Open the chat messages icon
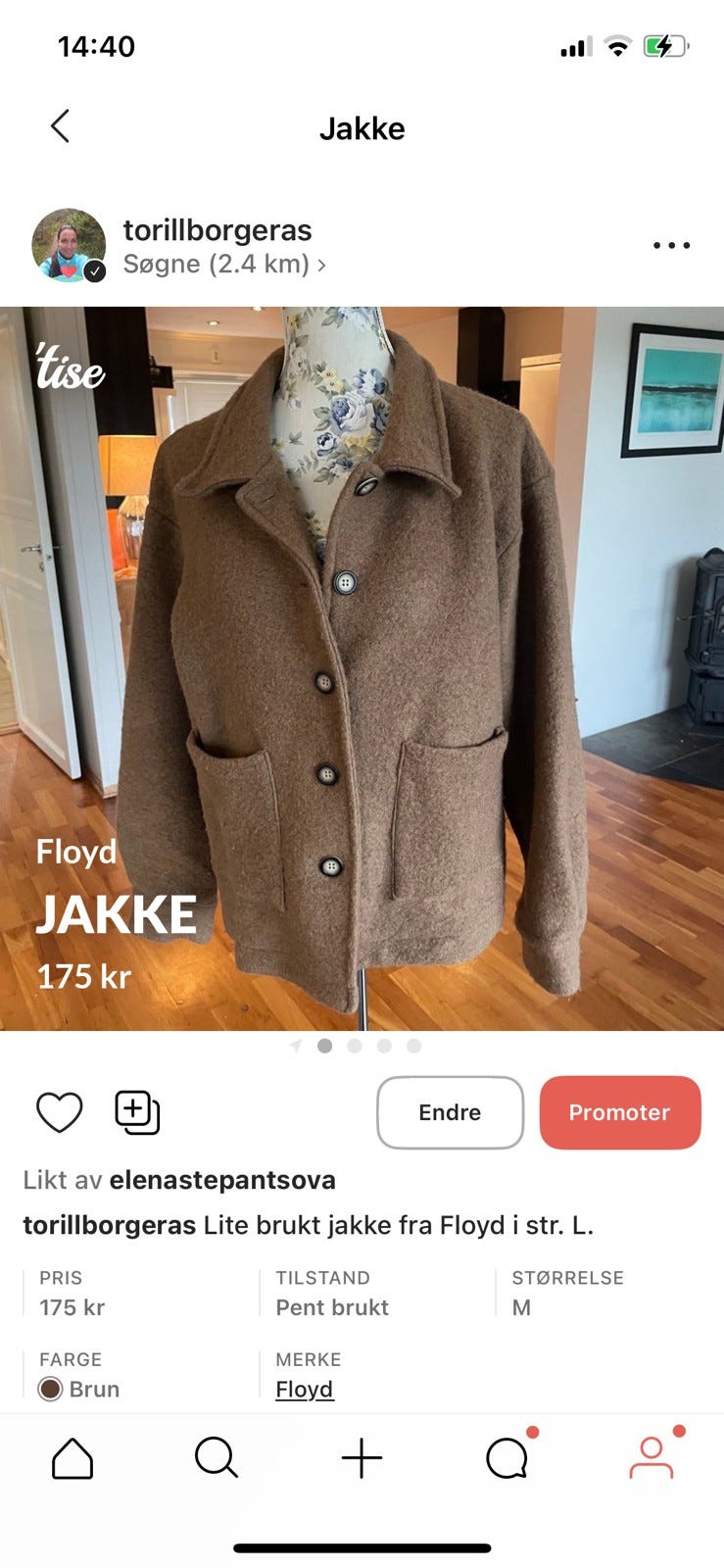This screenshot has height=1568, width=724. [507, 1457]
